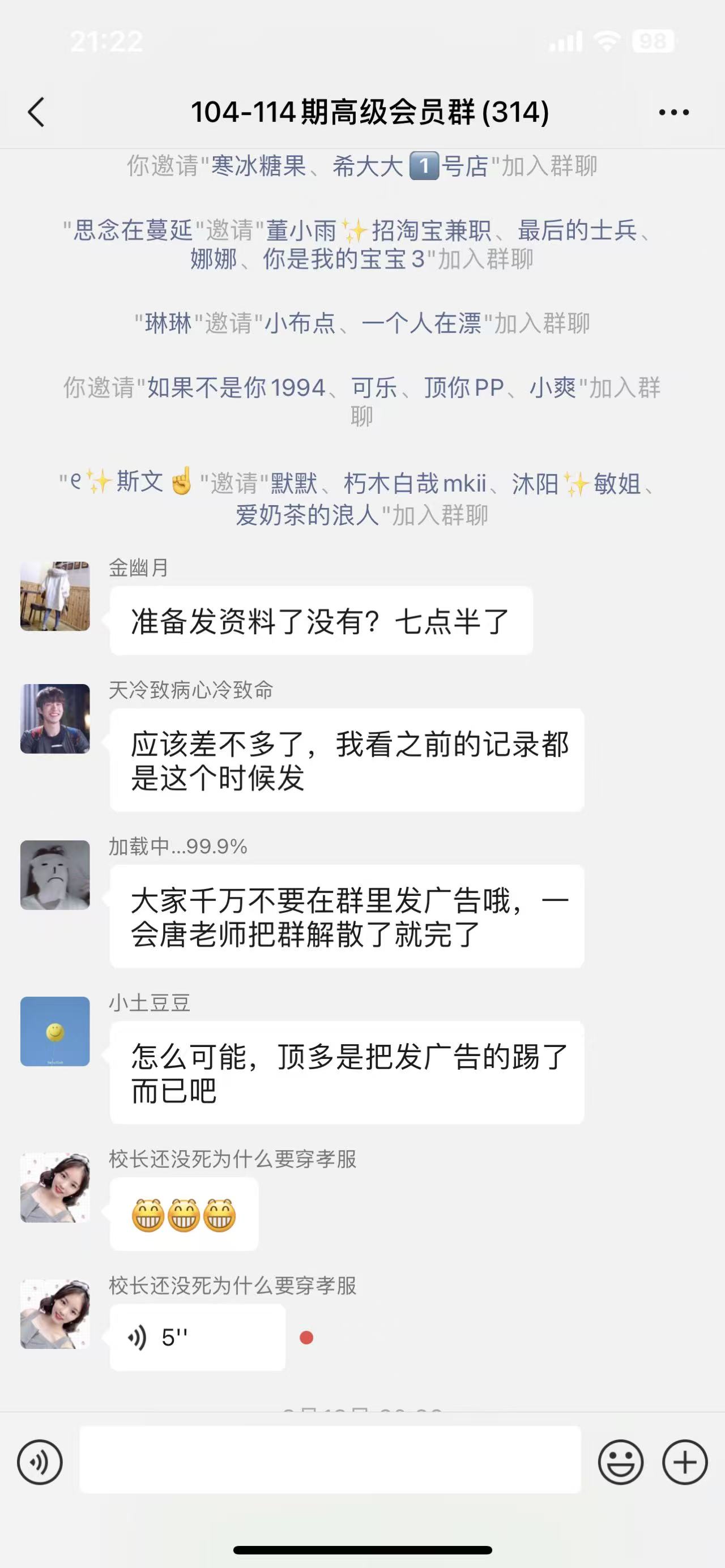Open the plus attachment menu
Viewport: 725px width, 1568px height.
tap(685, 1462)
